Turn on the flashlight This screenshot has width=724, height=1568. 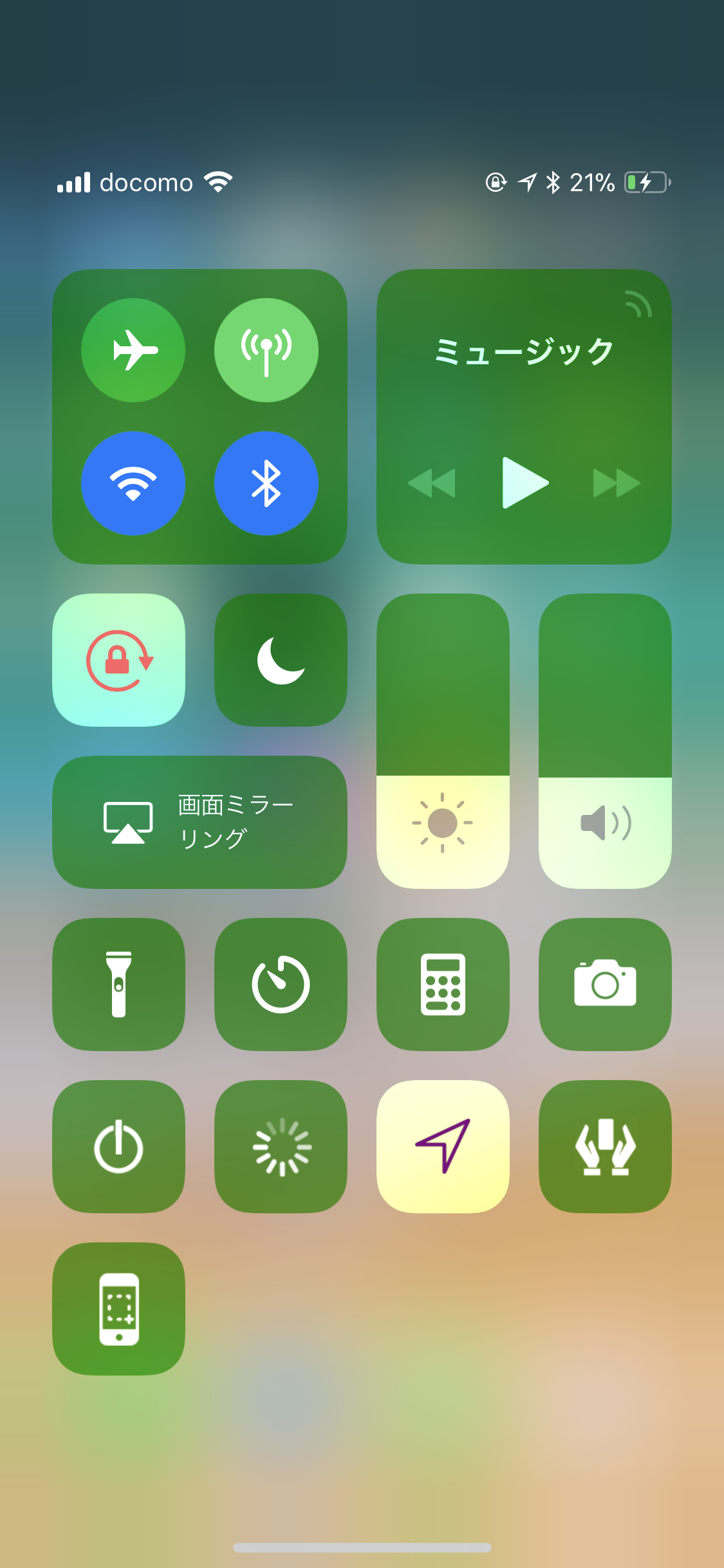[x=119, y=984]
